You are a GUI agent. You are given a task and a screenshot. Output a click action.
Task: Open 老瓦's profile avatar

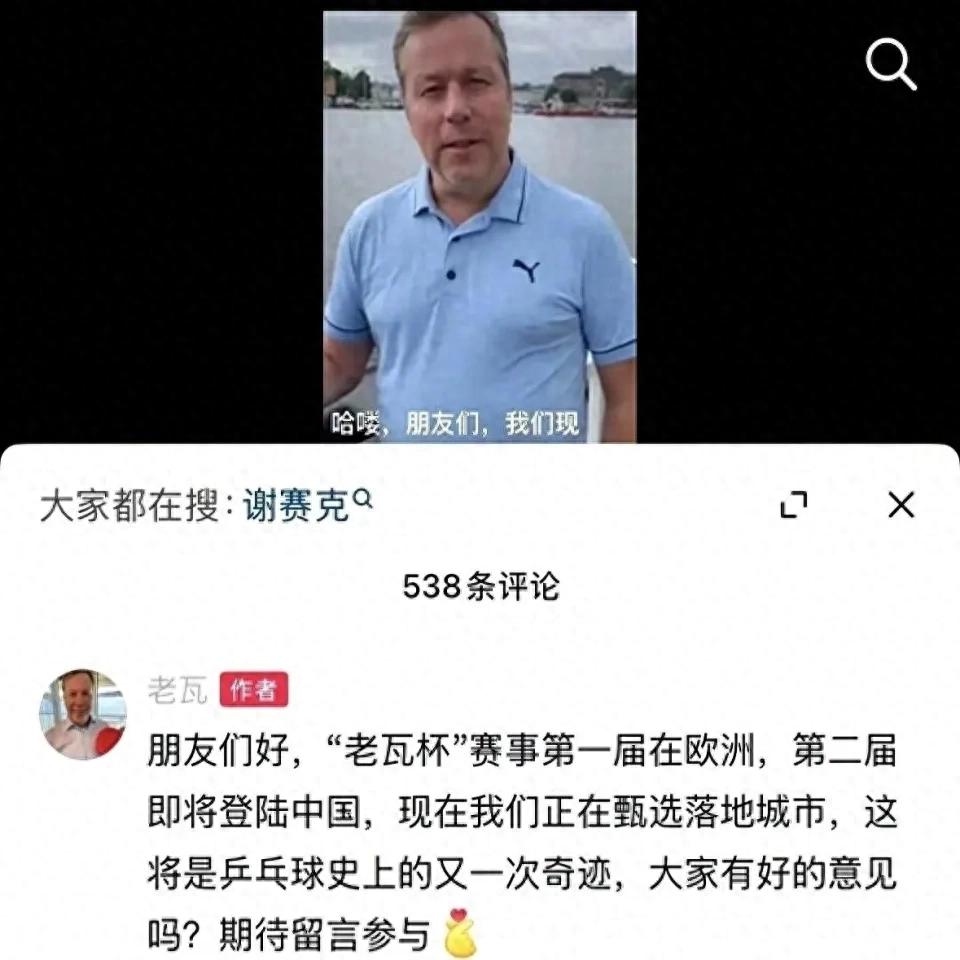click(82, 714)
